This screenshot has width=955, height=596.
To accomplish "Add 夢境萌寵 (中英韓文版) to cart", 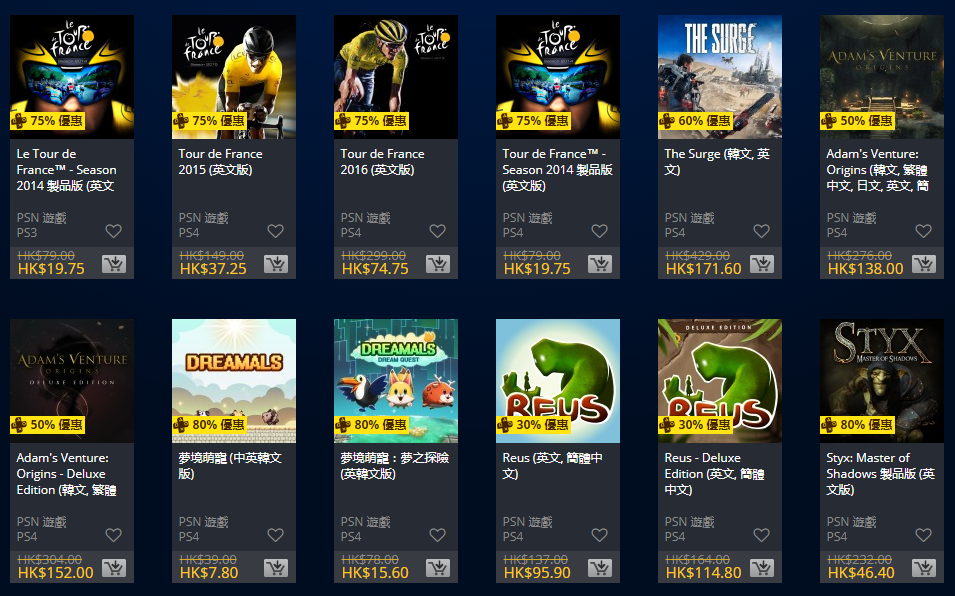I will pyautogui.click(x=275, y=568).
